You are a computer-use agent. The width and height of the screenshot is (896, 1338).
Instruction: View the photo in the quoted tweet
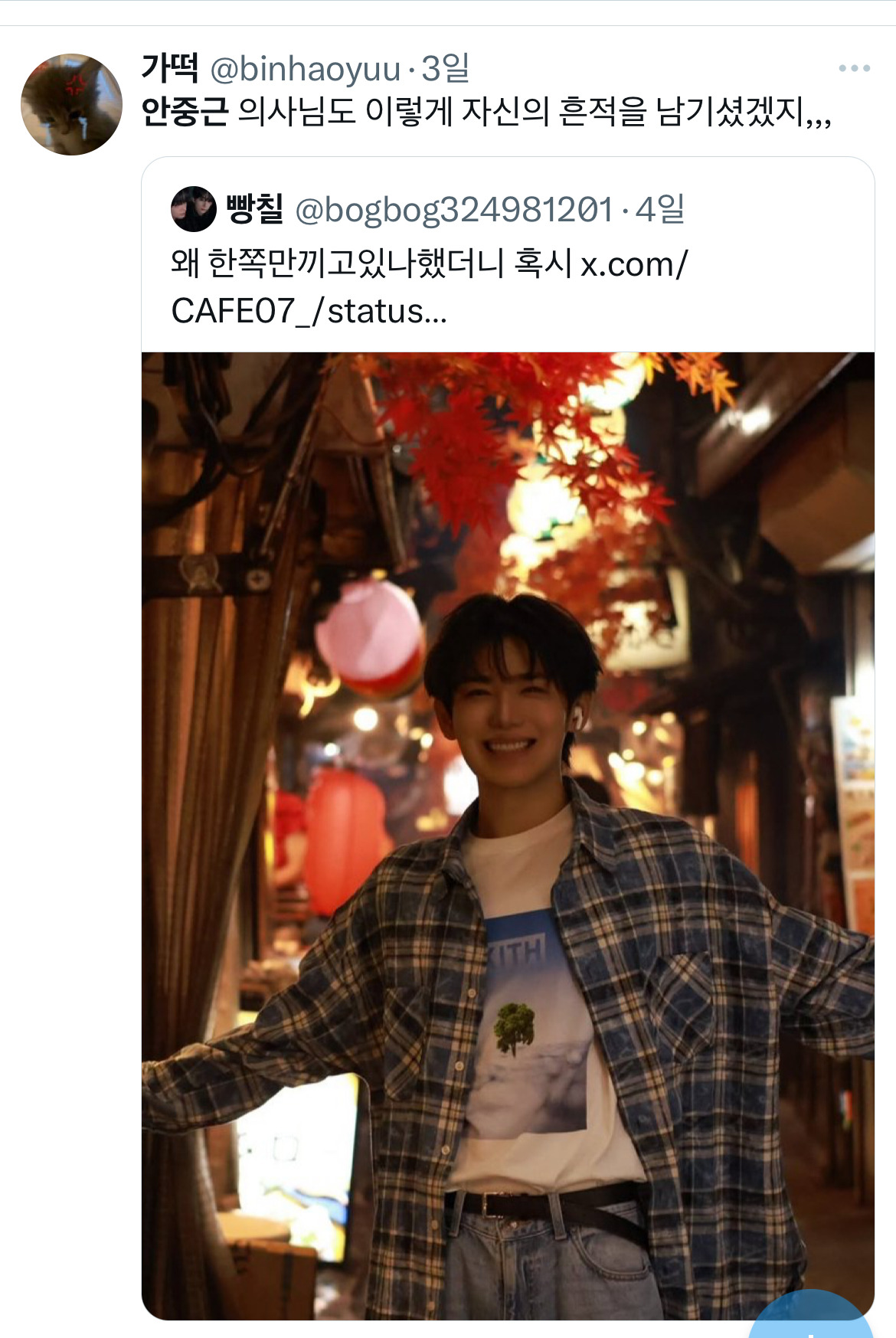[x=508, y=836]
